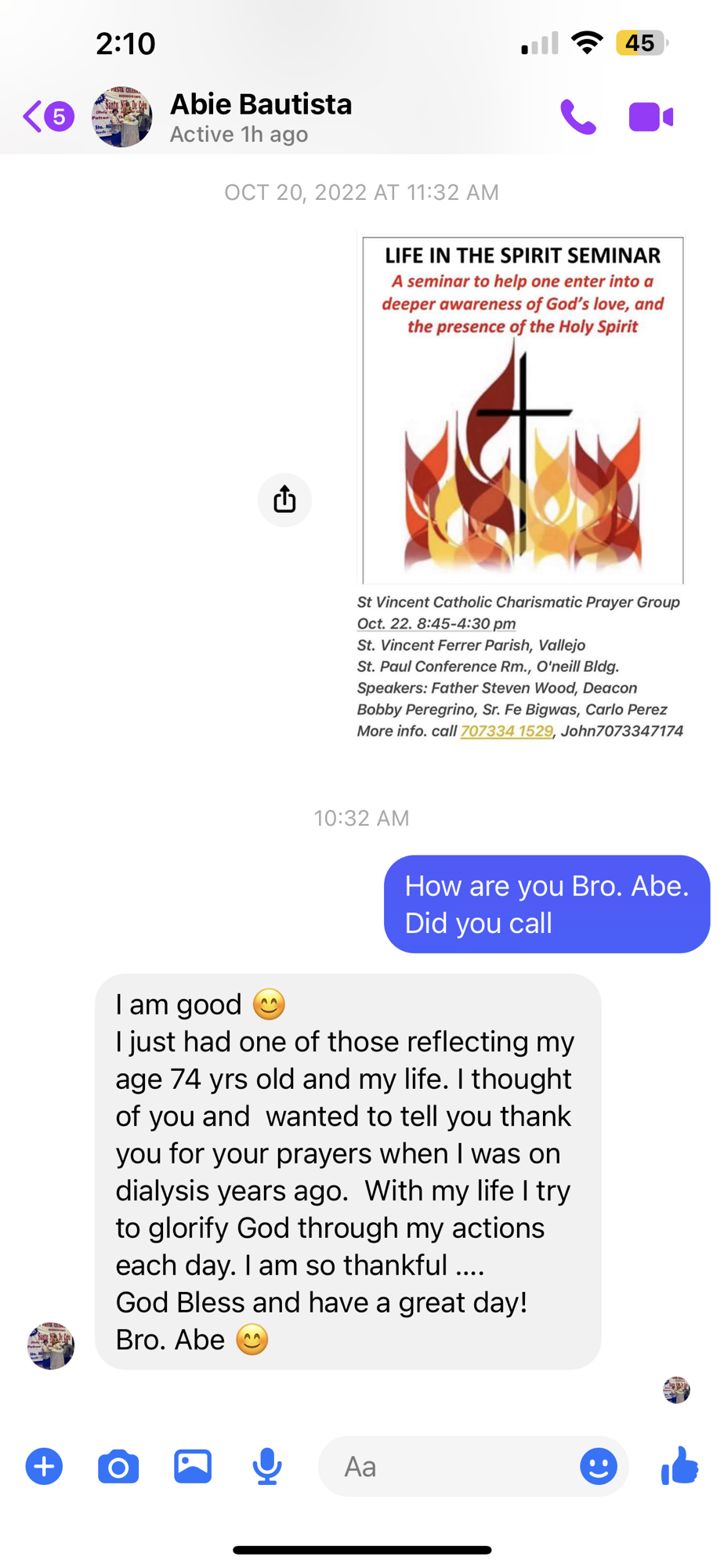Open Abie Bautista's profile from the header
This screenshot has width=724, height=1568.
point(260,117)
